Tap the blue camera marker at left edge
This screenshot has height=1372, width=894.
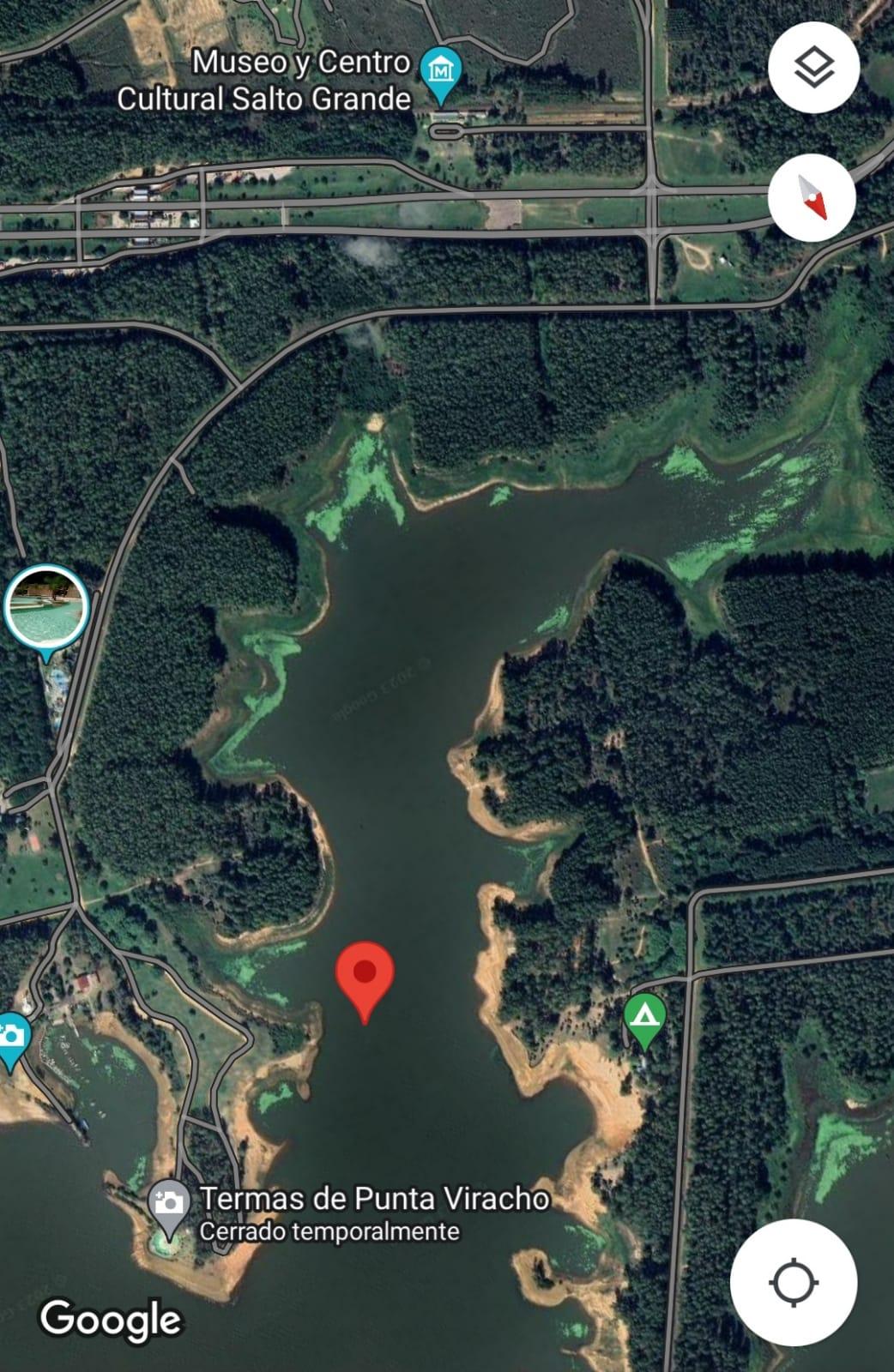pyautogui.click(x=12, y=1036)
